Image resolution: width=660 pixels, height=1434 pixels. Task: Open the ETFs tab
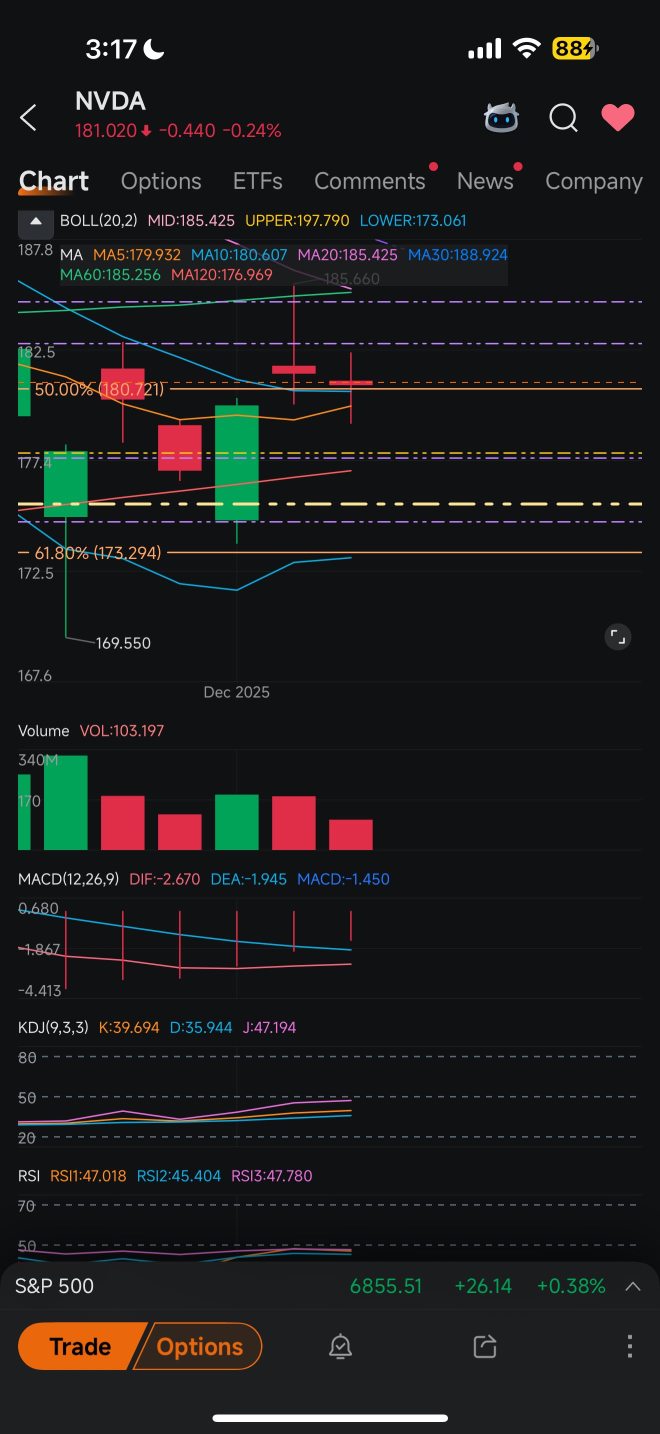pyautogui.click(x=258, y=181)
